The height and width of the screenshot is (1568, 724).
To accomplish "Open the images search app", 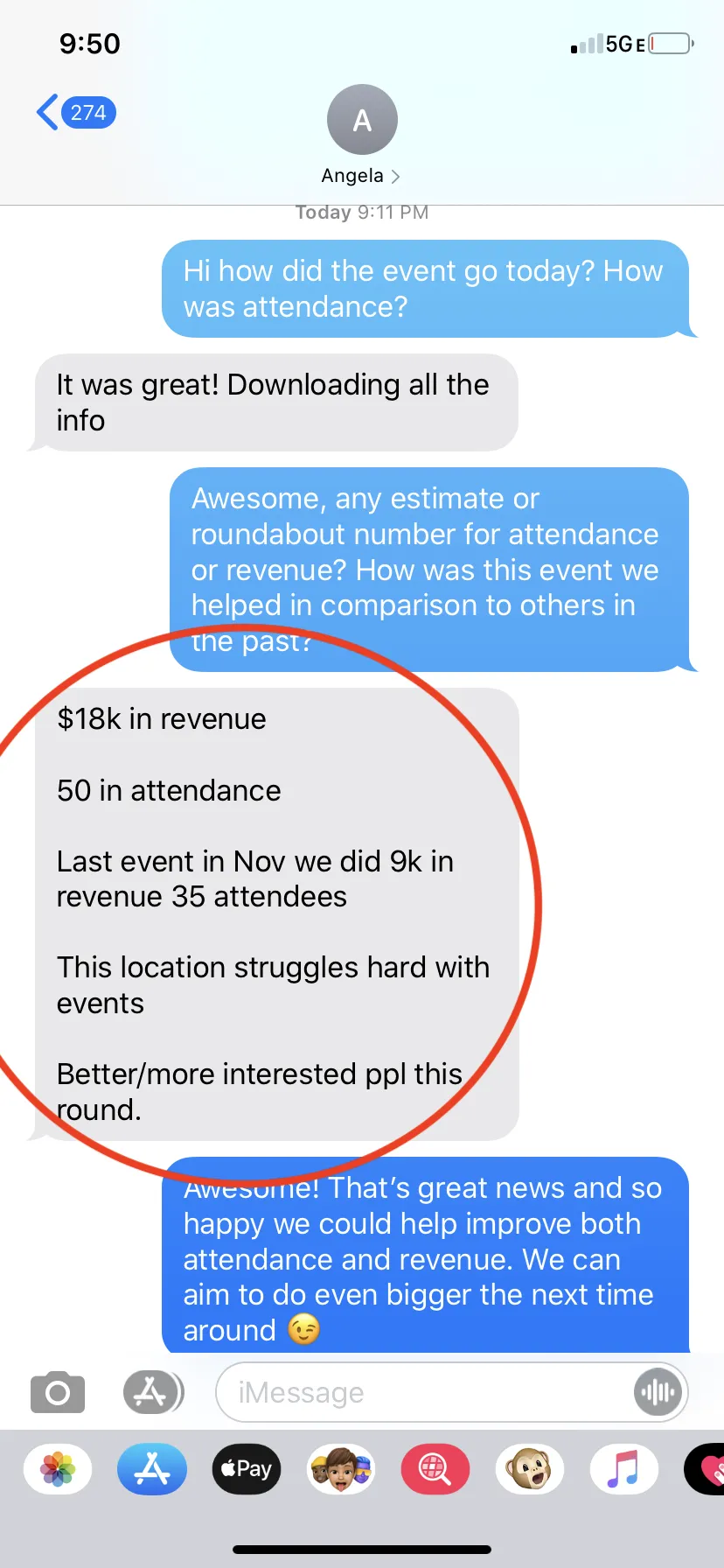I will point(435,1469).
